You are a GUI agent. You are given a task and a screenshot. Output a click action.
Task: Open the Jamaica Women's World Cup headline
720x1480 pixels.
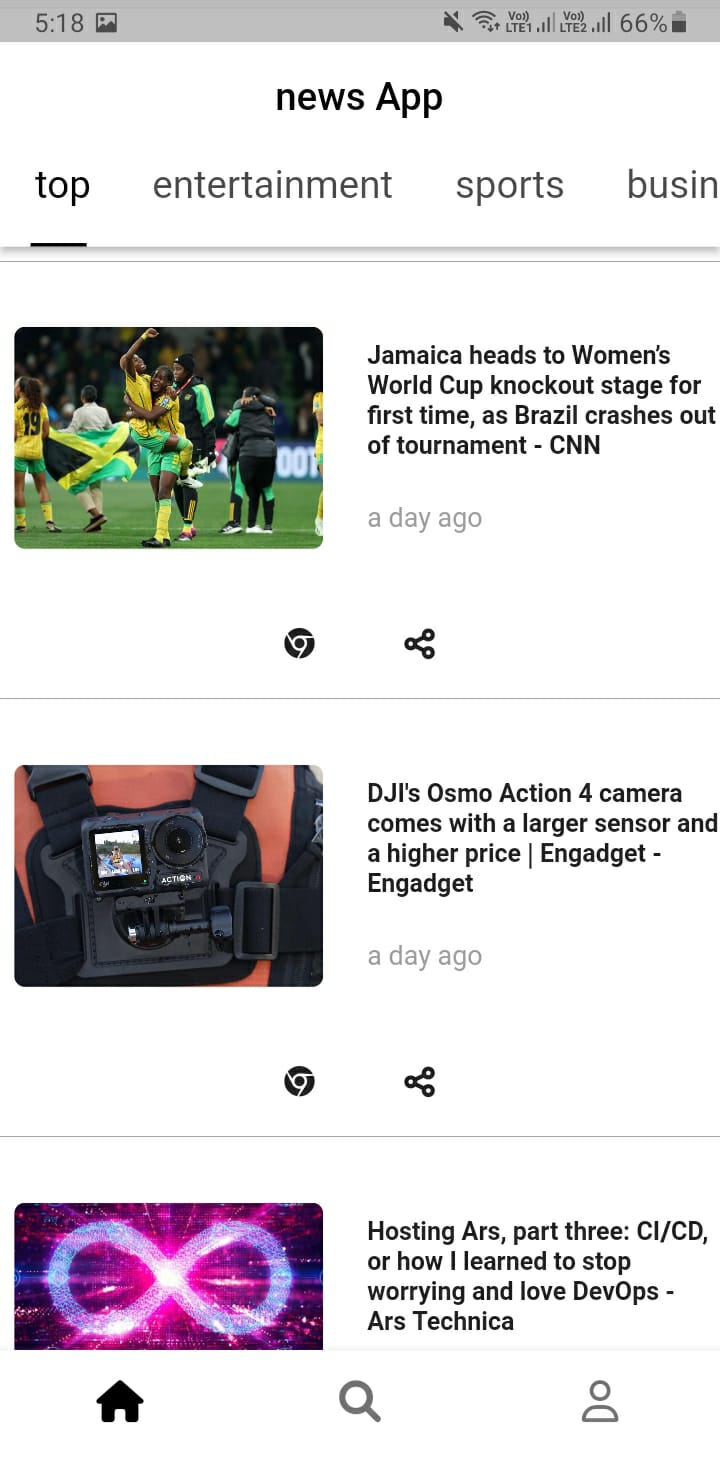point(541,400)
